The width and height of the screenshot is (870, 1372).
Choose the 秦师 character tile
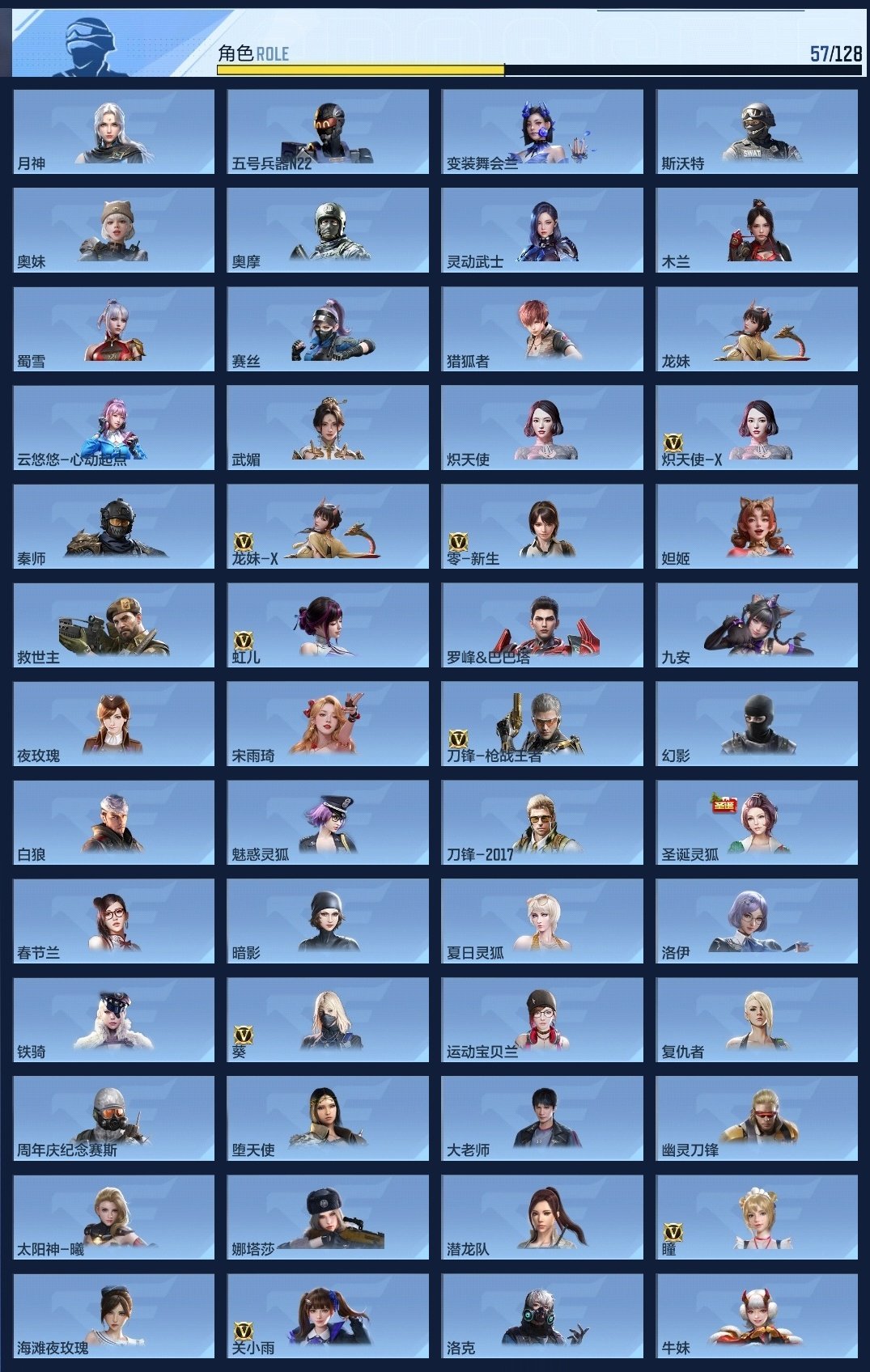click(113, 526)
